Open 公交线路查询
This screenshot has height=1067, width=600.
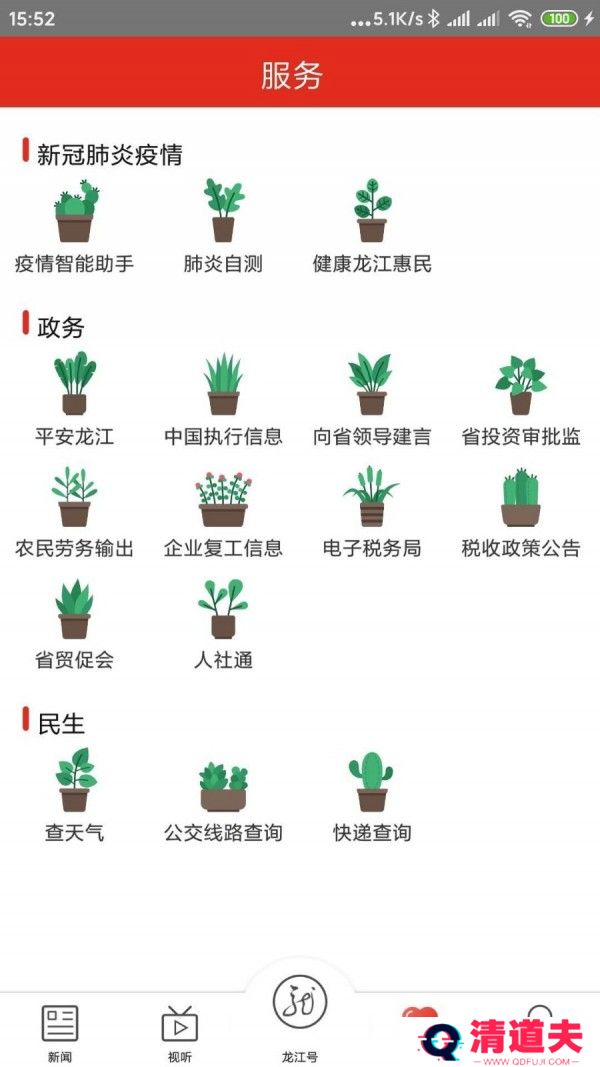click(223, 795)
